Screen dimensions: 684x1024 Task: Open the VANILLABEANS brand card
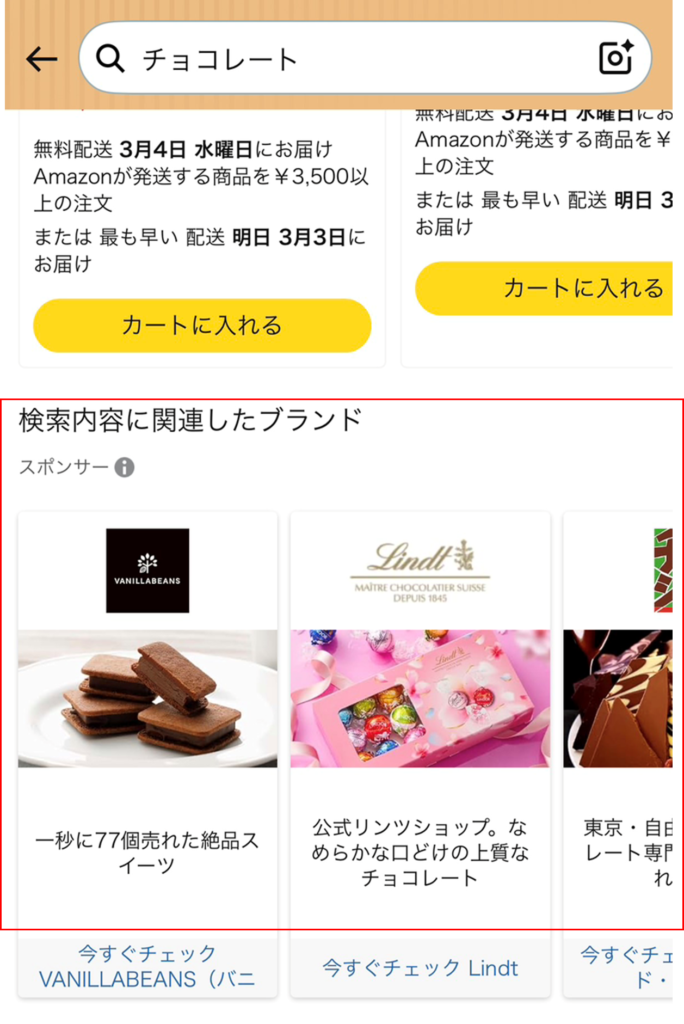tap(148, 720)
